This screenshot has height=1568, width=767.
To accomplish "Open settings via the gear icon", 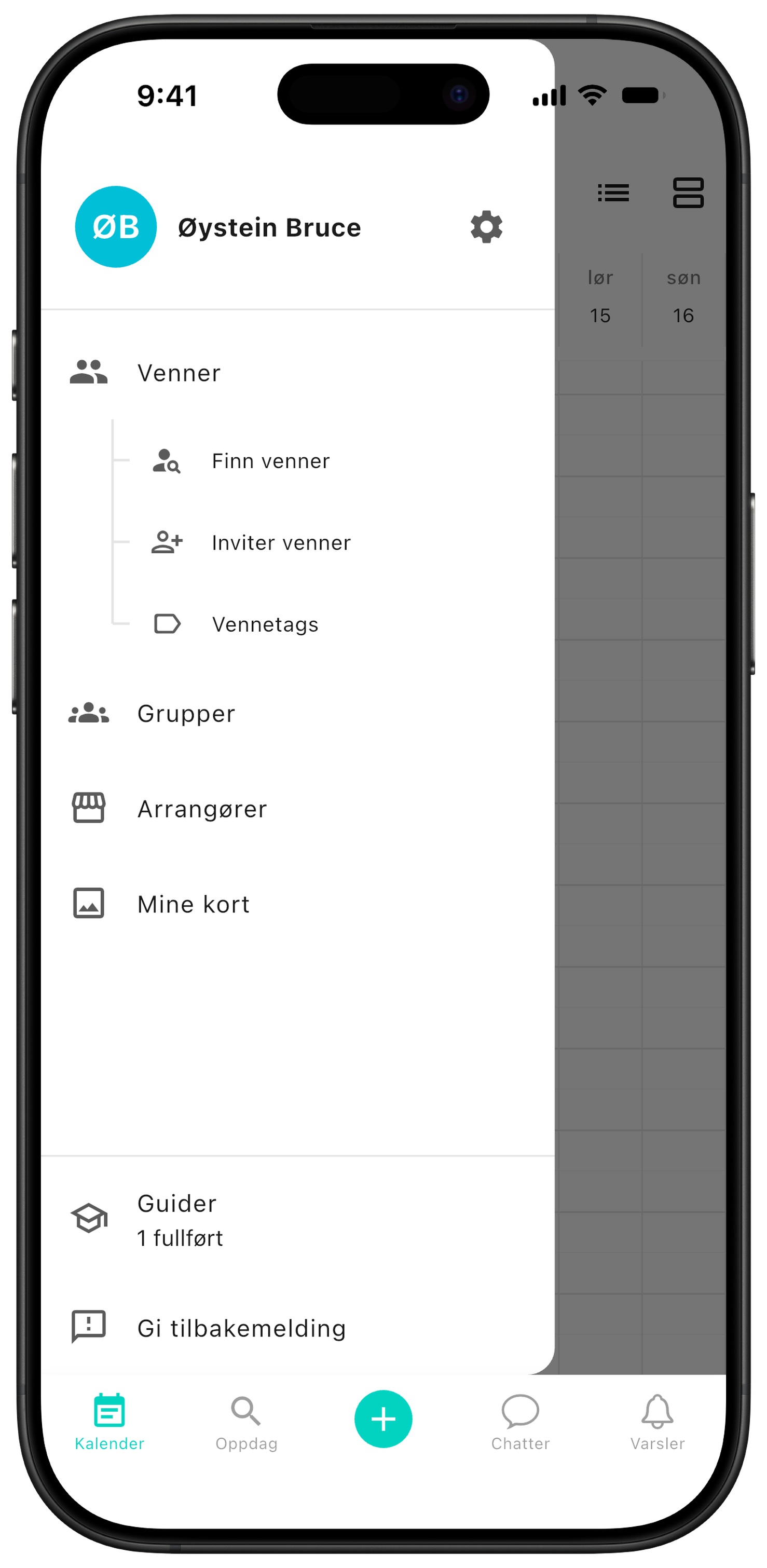I will [x=486, y=227].
